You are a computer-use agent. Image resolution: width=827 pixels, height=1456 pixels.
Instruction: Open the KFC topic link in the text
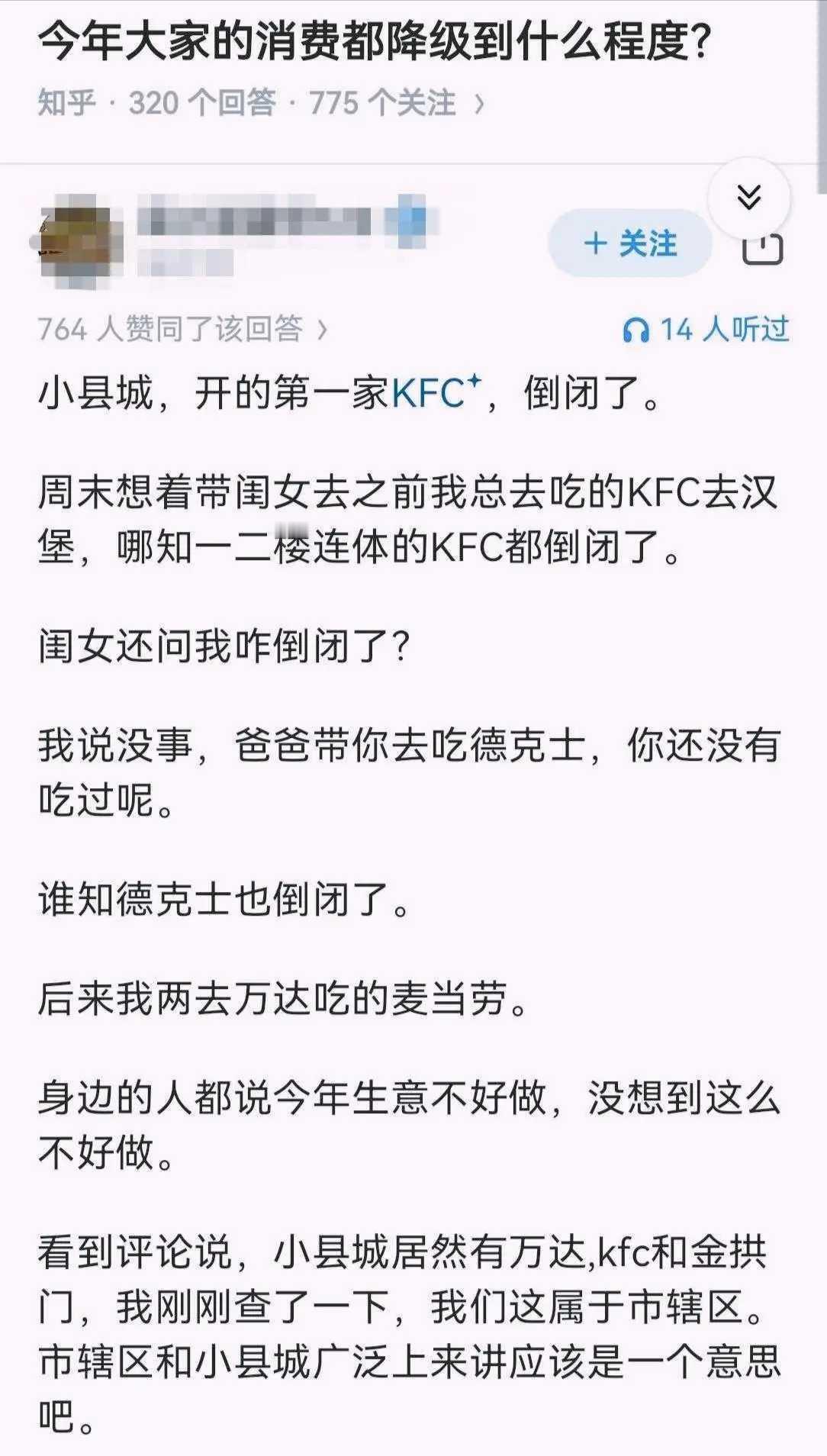[x=427, y=391]
